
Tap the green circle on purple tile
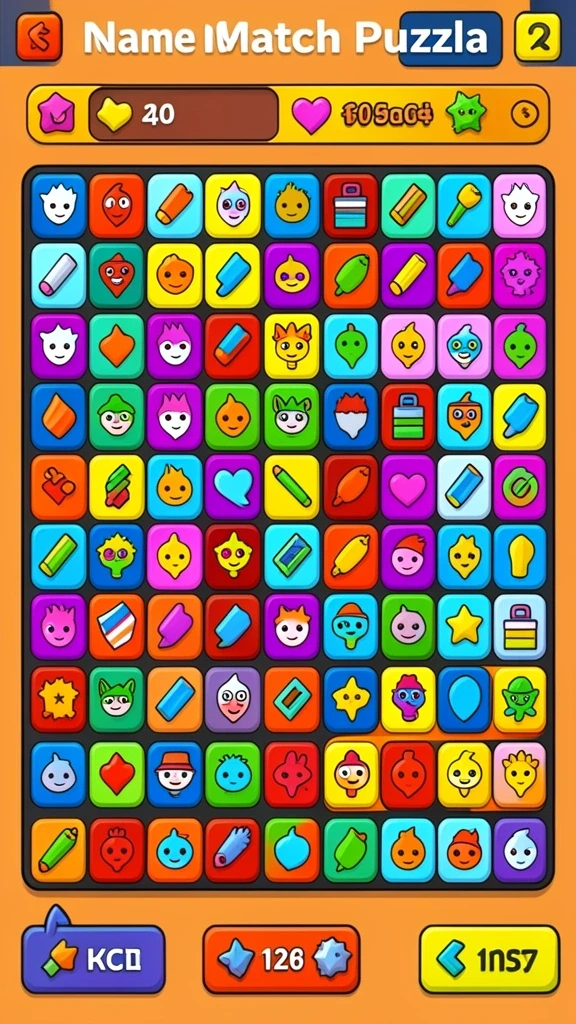tap(520, 487)
